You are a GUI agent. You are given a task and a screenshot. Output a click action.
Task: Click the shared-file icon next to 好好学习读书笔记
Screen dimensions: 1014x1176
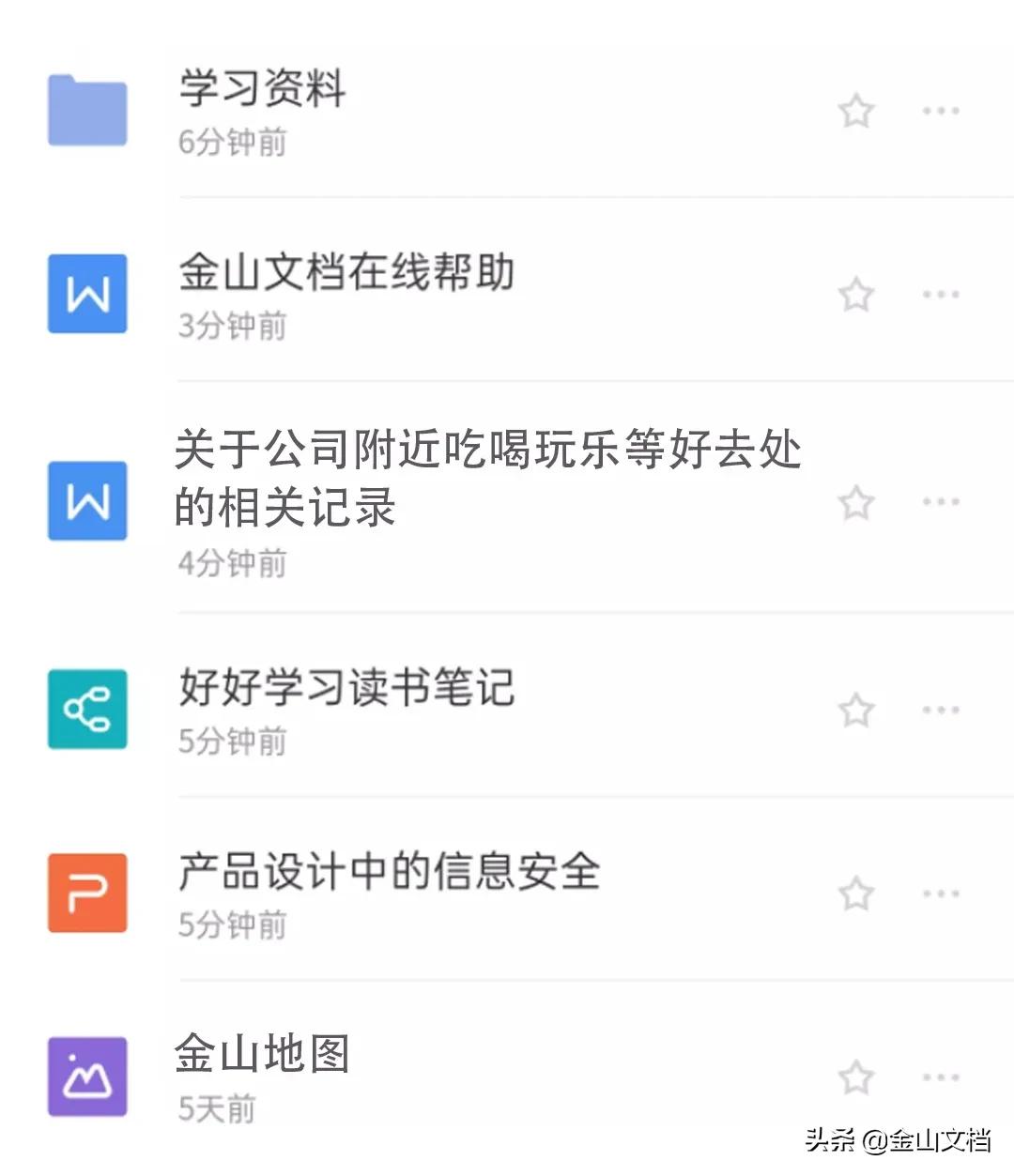[86, 710]
